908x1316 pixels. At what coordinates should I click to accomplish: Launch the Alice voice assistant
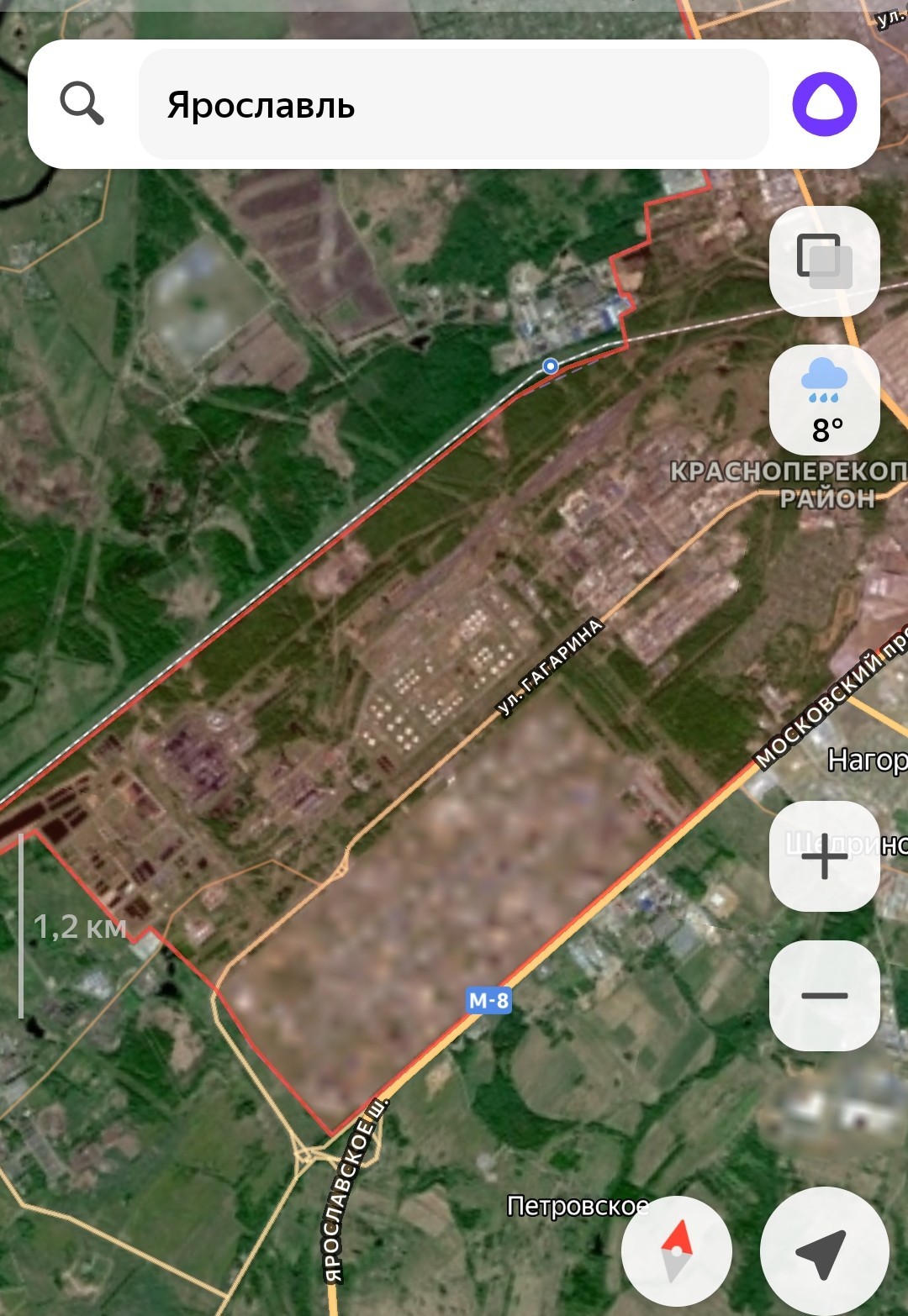pos(824,104)
